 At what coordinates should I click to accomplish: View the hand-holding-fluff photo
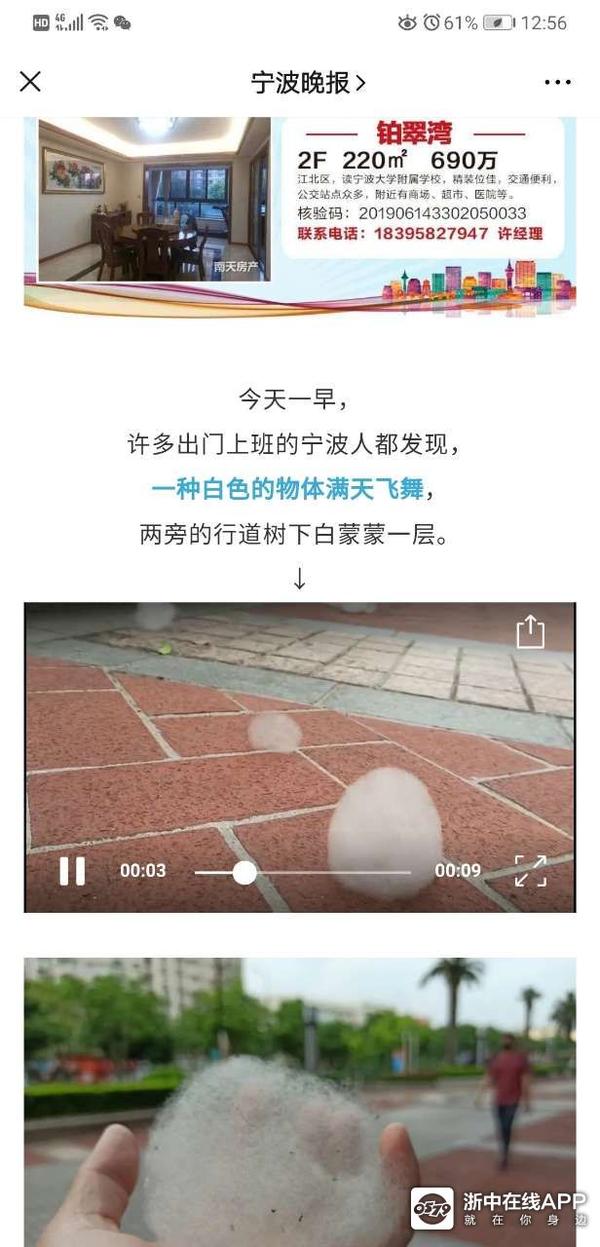[300, 1100]
